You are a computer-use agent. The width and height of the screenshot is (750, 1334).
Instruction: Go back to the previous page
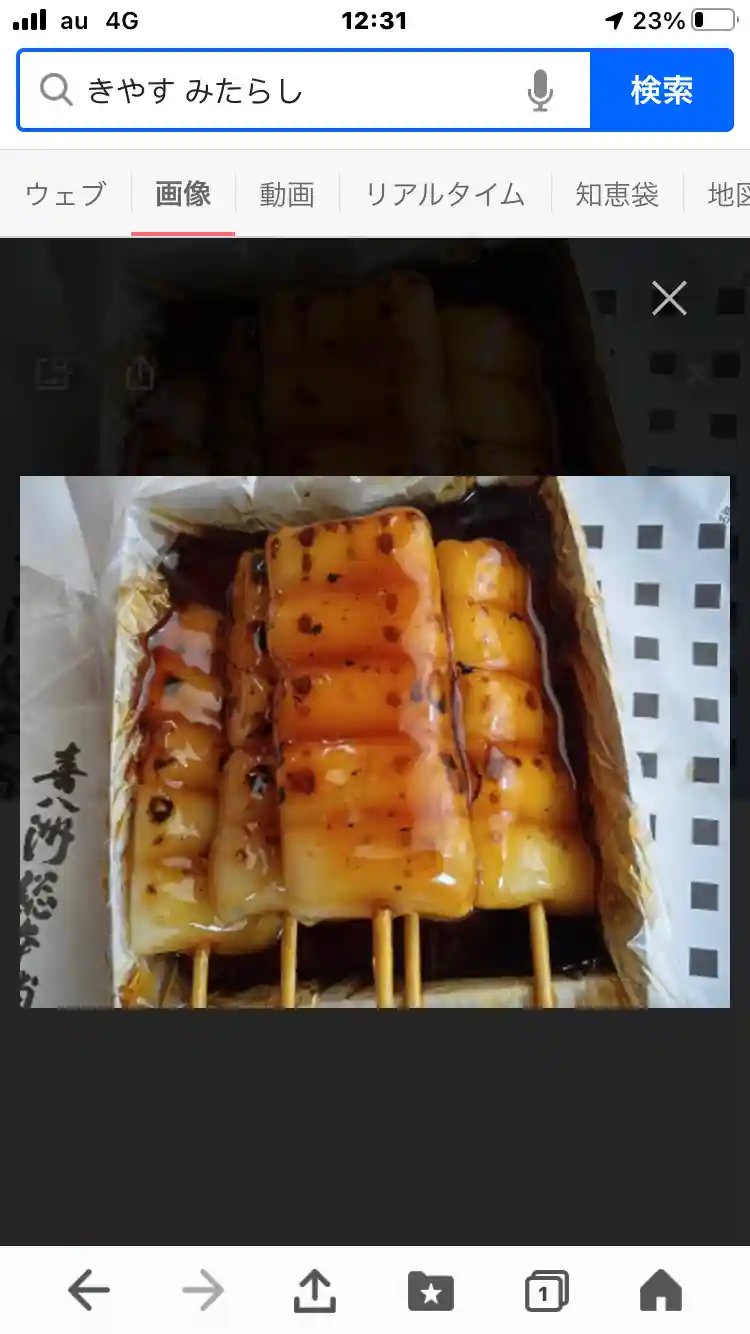tap(89, 1291)
